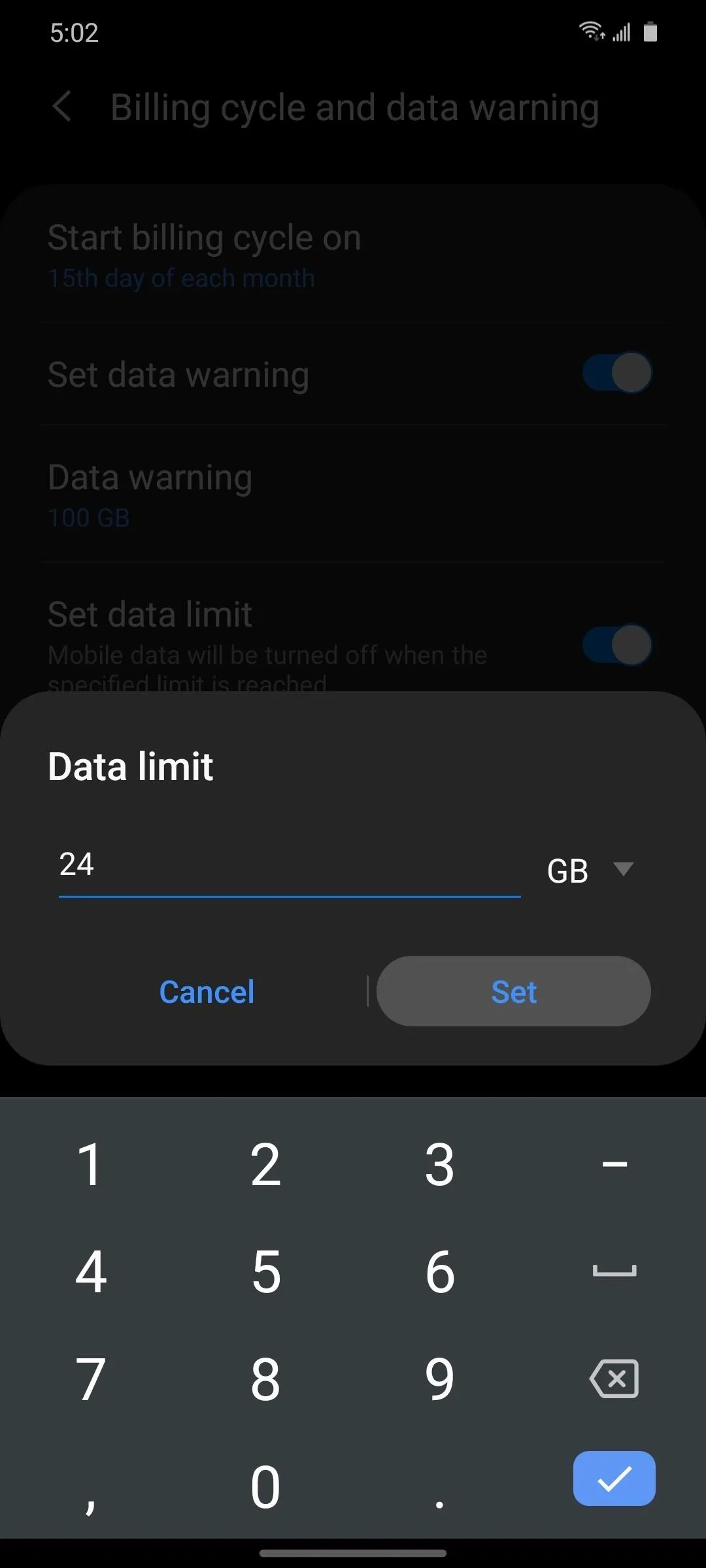
Task: Tap the decimal point key
Action: tap(440, 1486)
